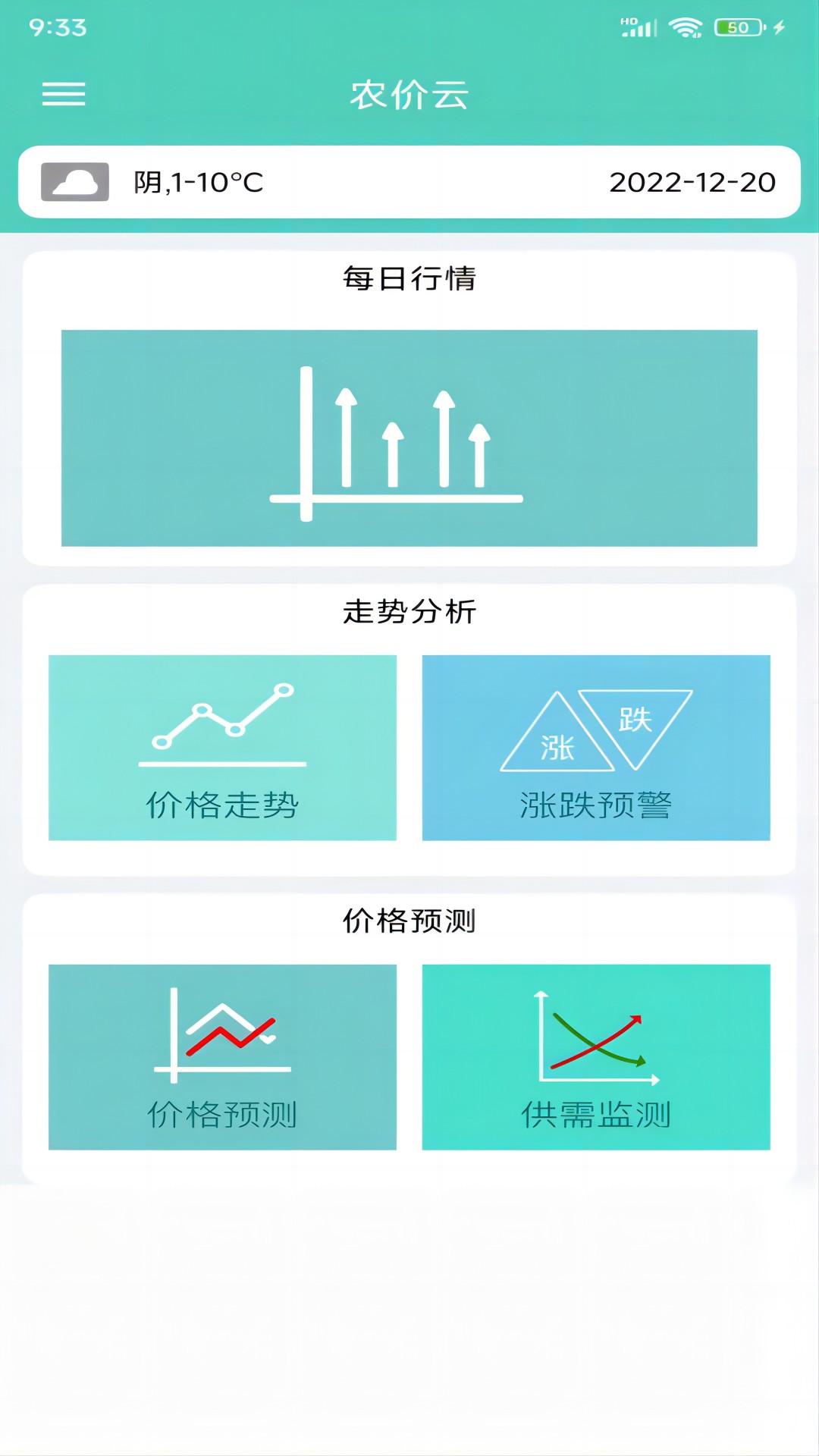Tap the date 2022-12-20
819x1456 pixels.
[692, 182]
